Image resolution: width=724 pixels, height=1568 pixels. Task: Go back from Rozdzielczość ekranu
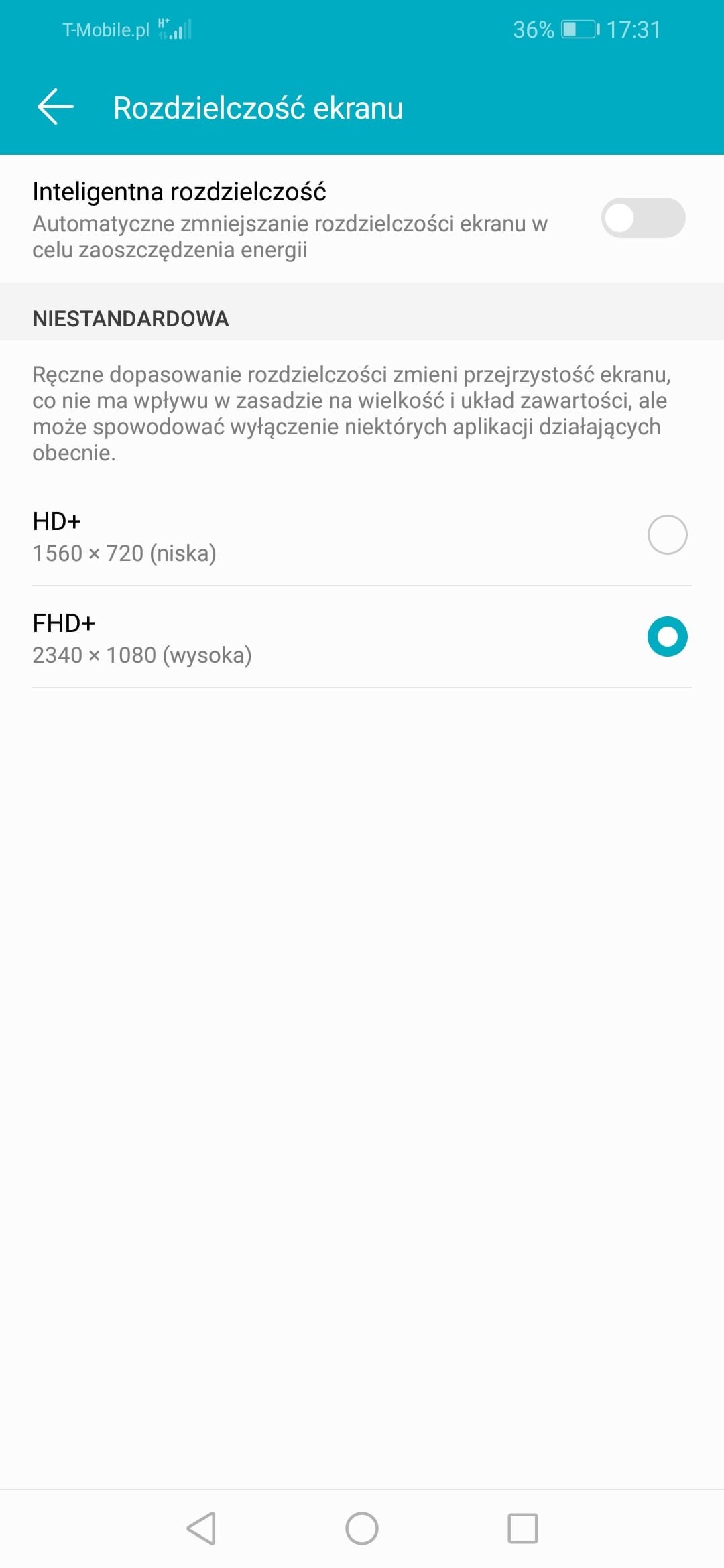point(55,107)
